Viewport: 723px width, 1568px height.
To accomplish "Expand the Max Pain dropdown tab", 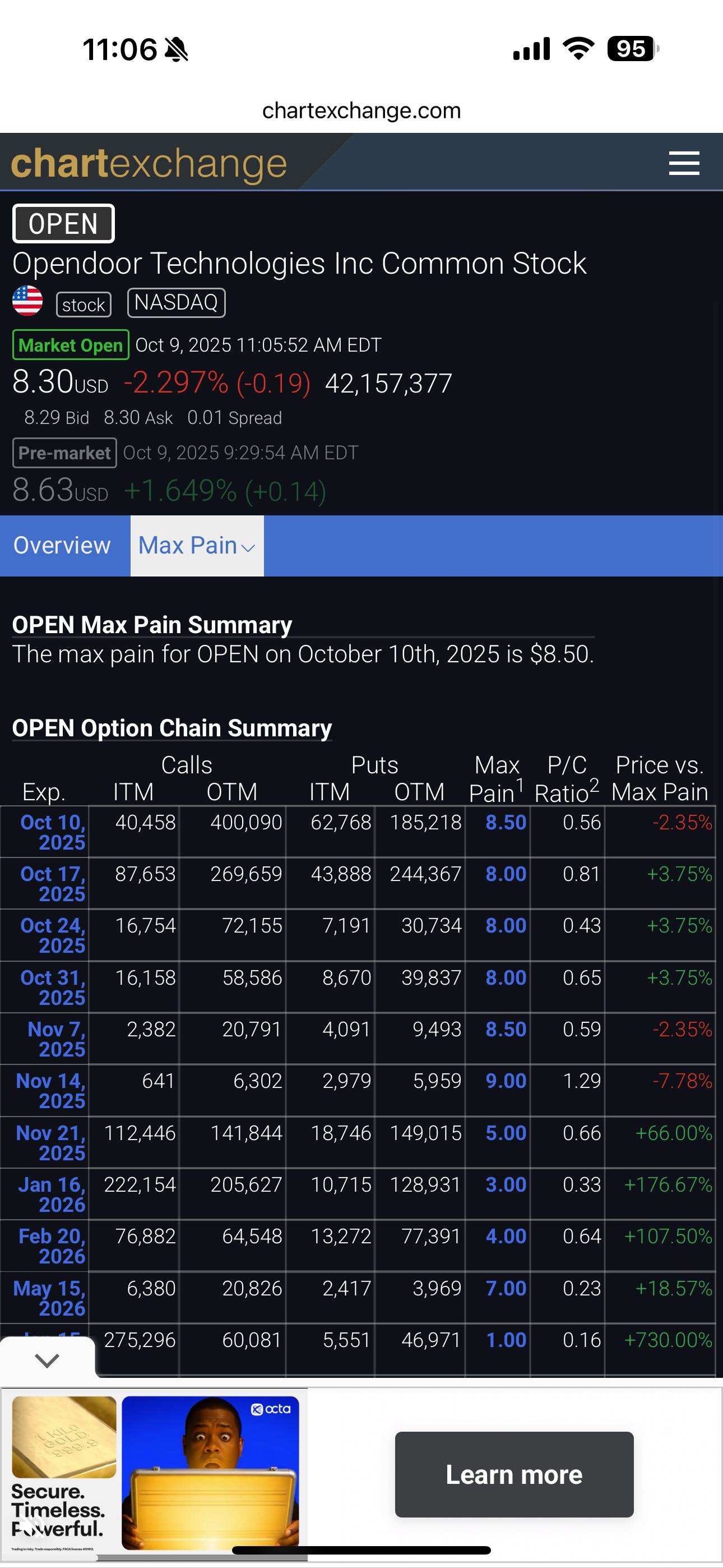I will [196, 546].
